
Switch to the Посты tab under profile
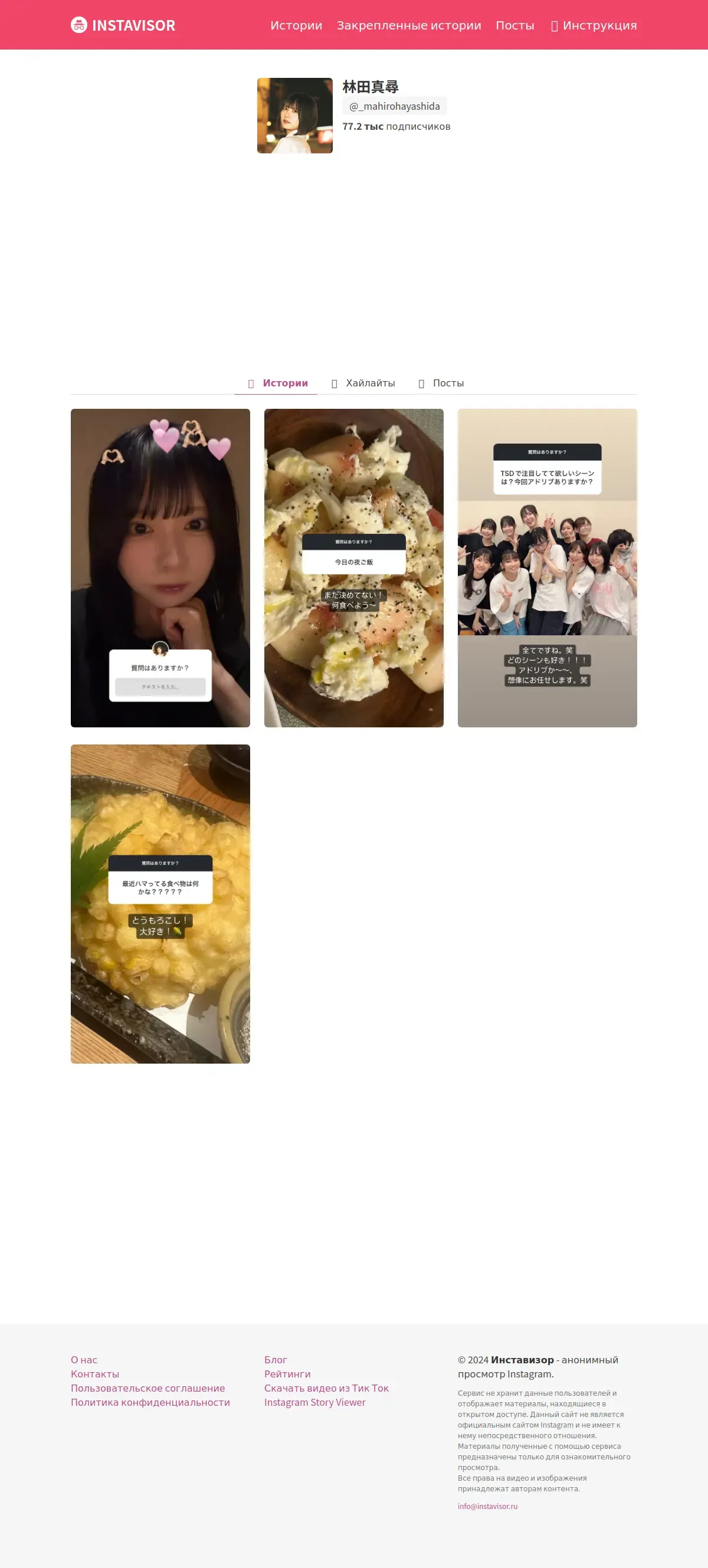click(x=441, y=383)
